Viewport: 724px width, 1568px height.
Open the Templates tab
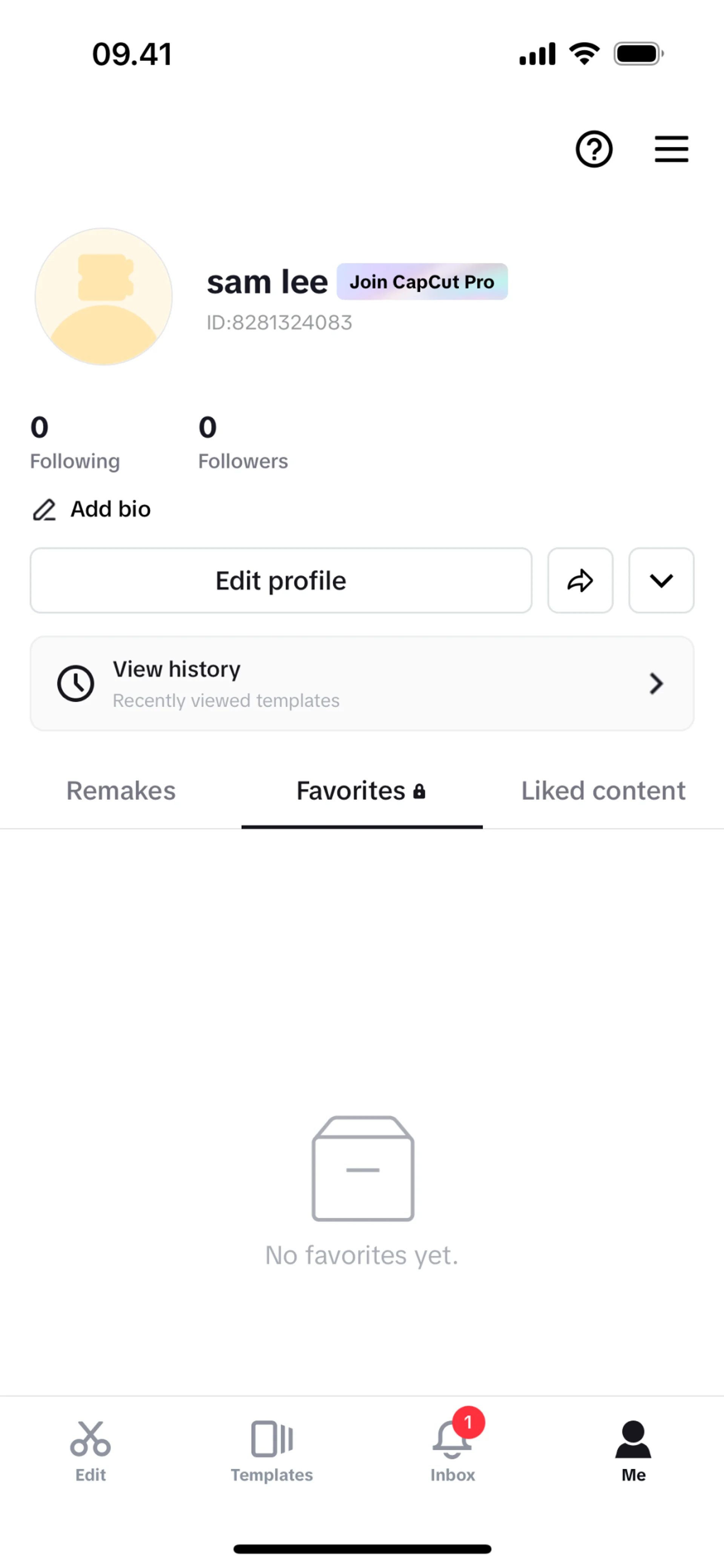coord(271,1450)
